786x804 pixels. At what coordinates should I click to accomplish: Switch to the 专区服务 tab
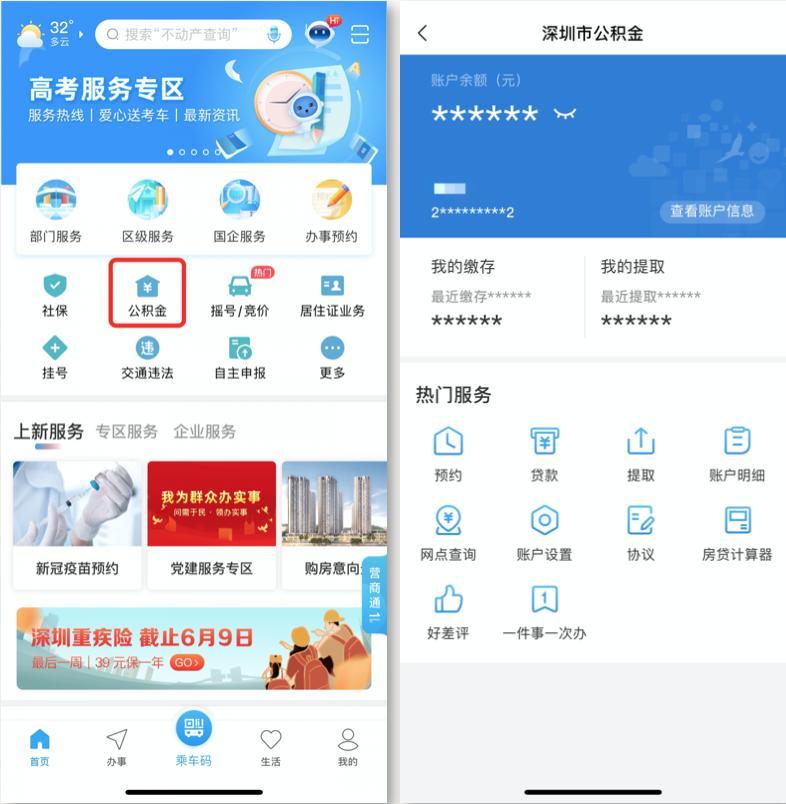(127, 432)
